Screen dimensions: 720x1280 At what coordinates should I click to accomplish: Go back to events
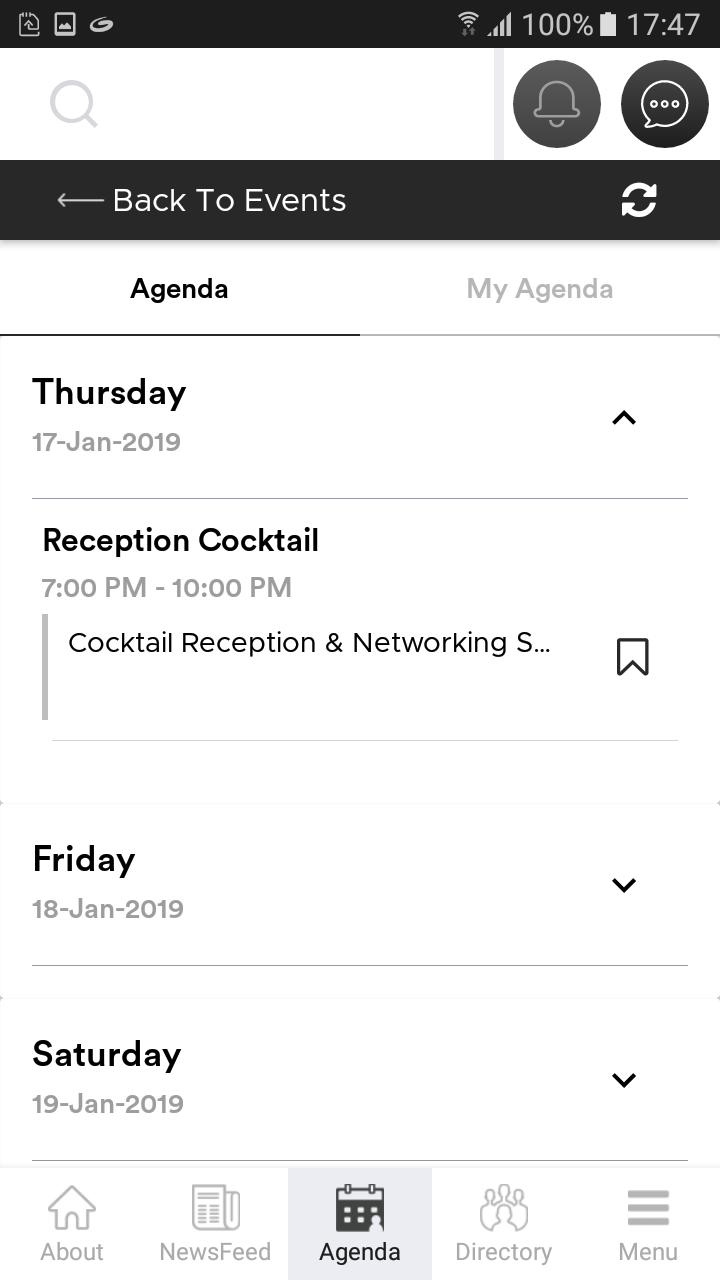point(201,200)
